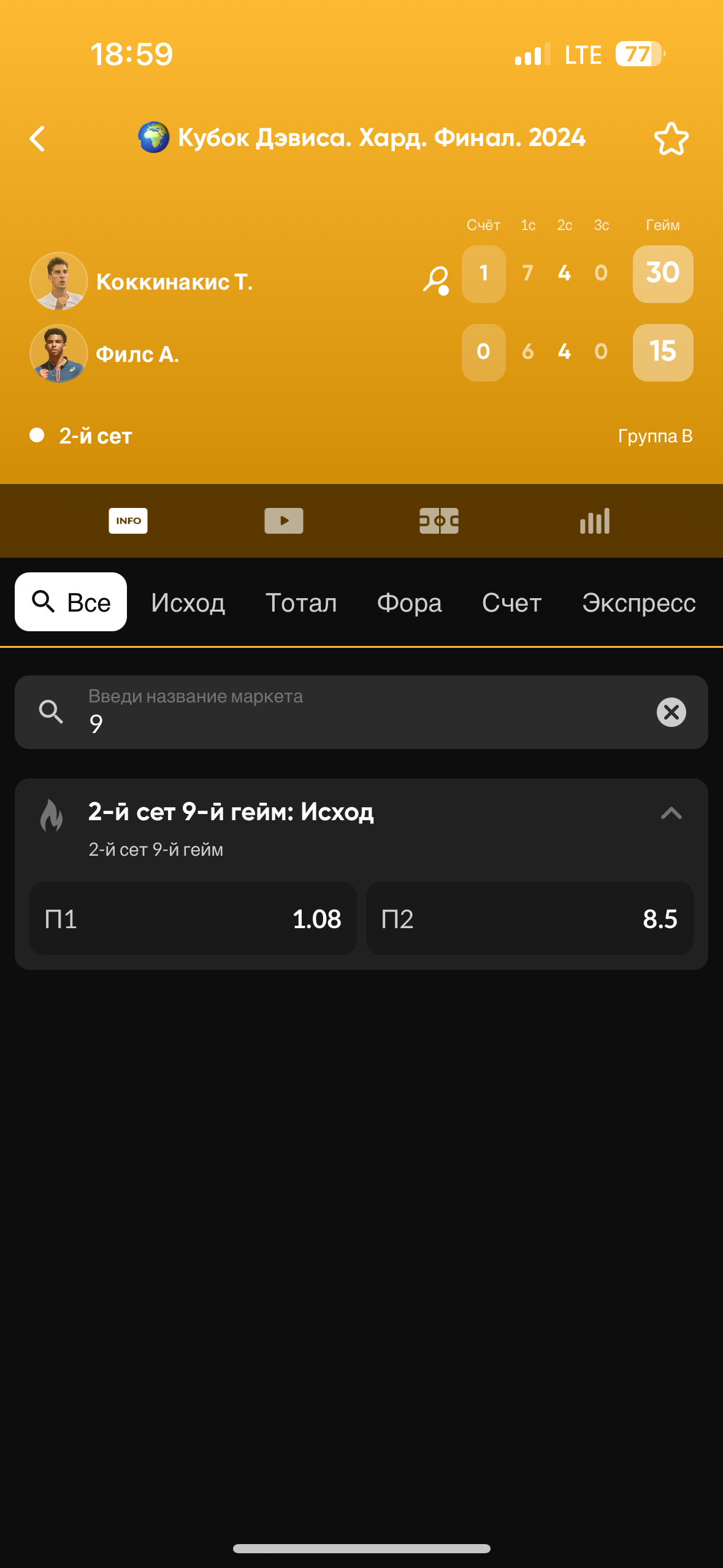This screenshot has height=1568, width=723.
Task: Clear the market search text
Action: pyautogui.click(x=671, y=712)
